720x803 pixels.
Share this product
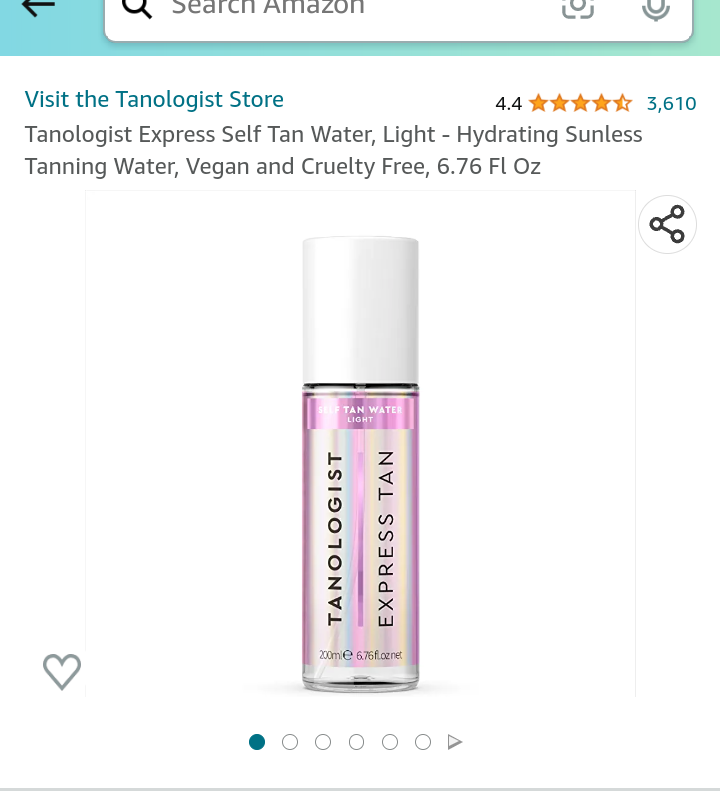[x=667, y=224]
